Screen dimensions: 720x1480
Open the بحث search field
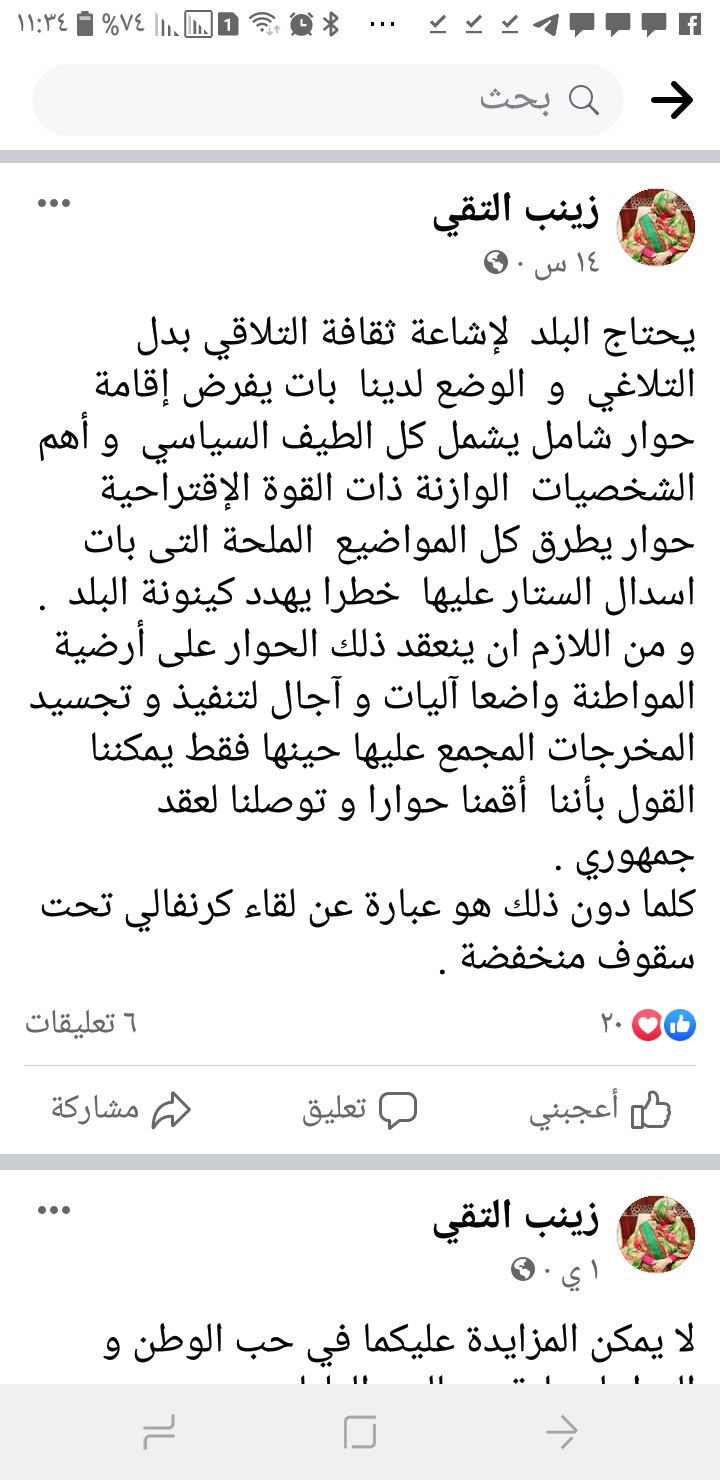pyautogui.click(x=328, y=100)
